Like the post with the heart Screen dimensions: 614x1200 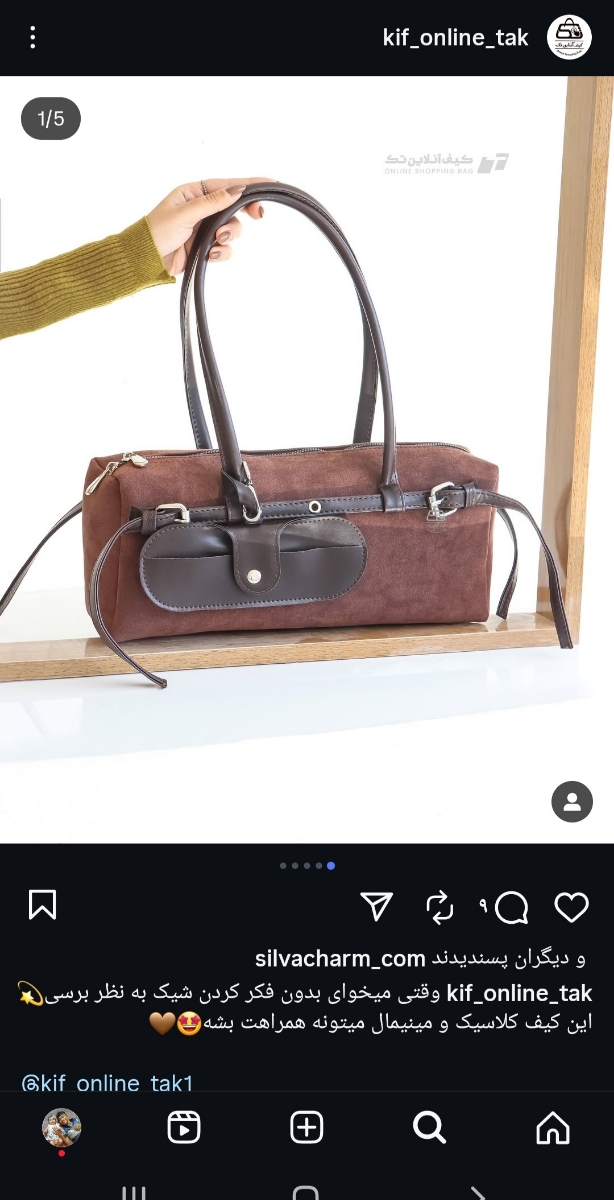pos(571,907)
